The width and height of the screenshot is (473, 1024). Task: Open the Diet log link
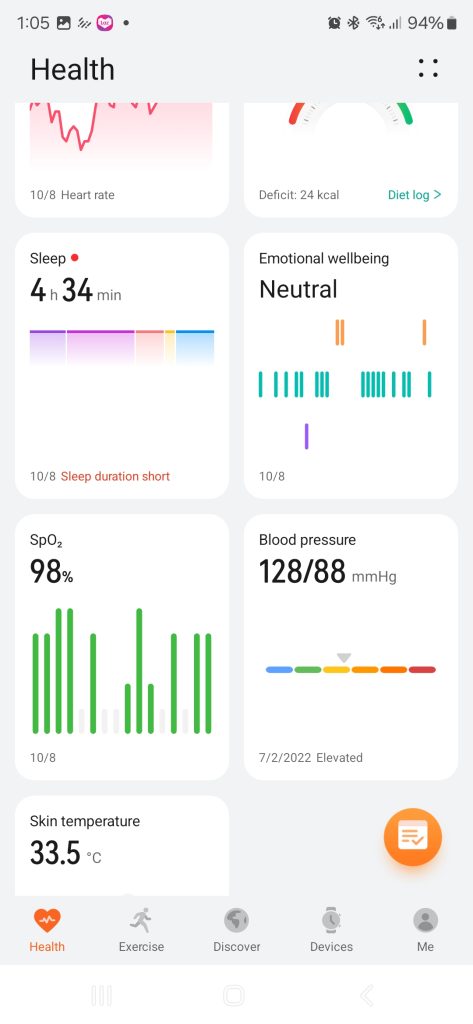point(414,195)
